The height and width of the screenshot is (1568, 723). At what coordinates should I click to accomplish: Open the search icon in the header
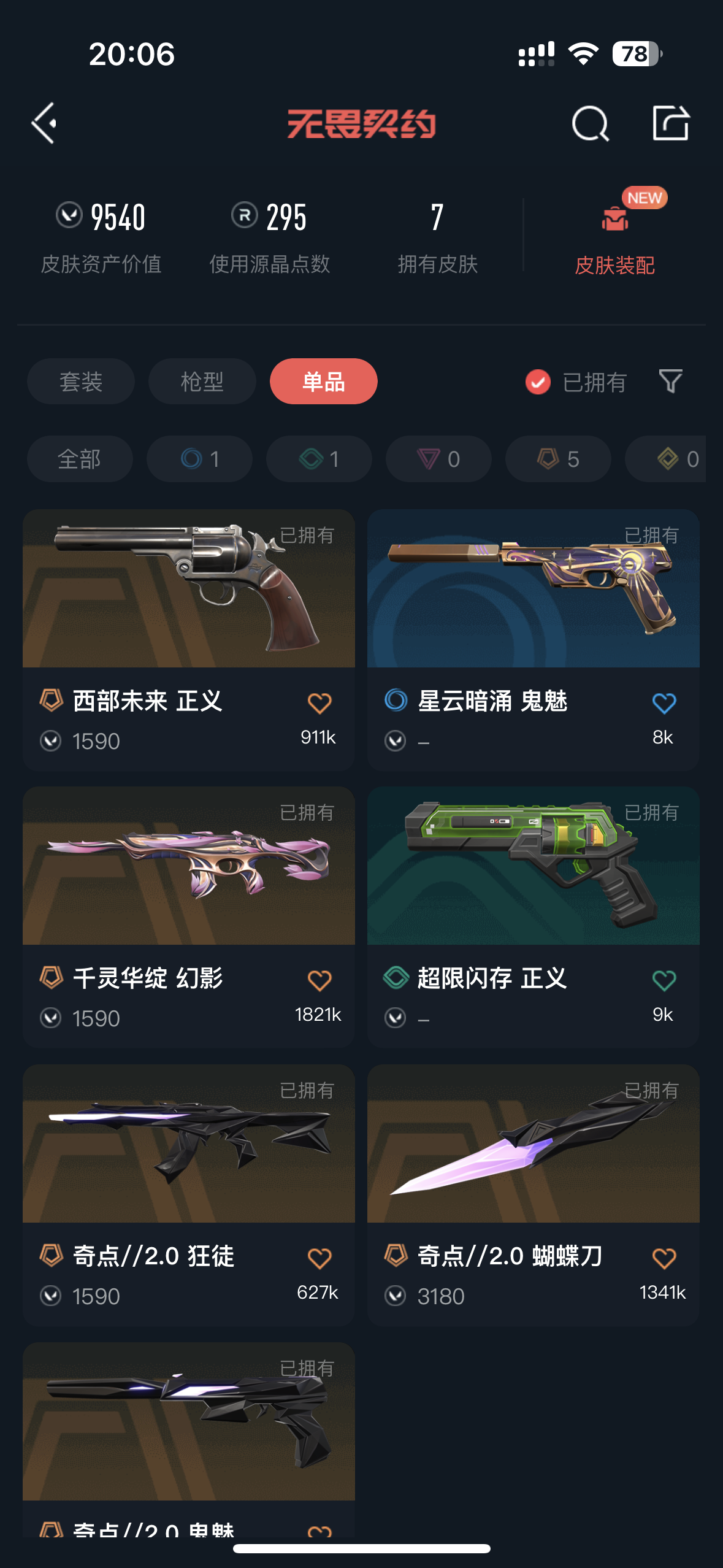[x=590, y=123]
